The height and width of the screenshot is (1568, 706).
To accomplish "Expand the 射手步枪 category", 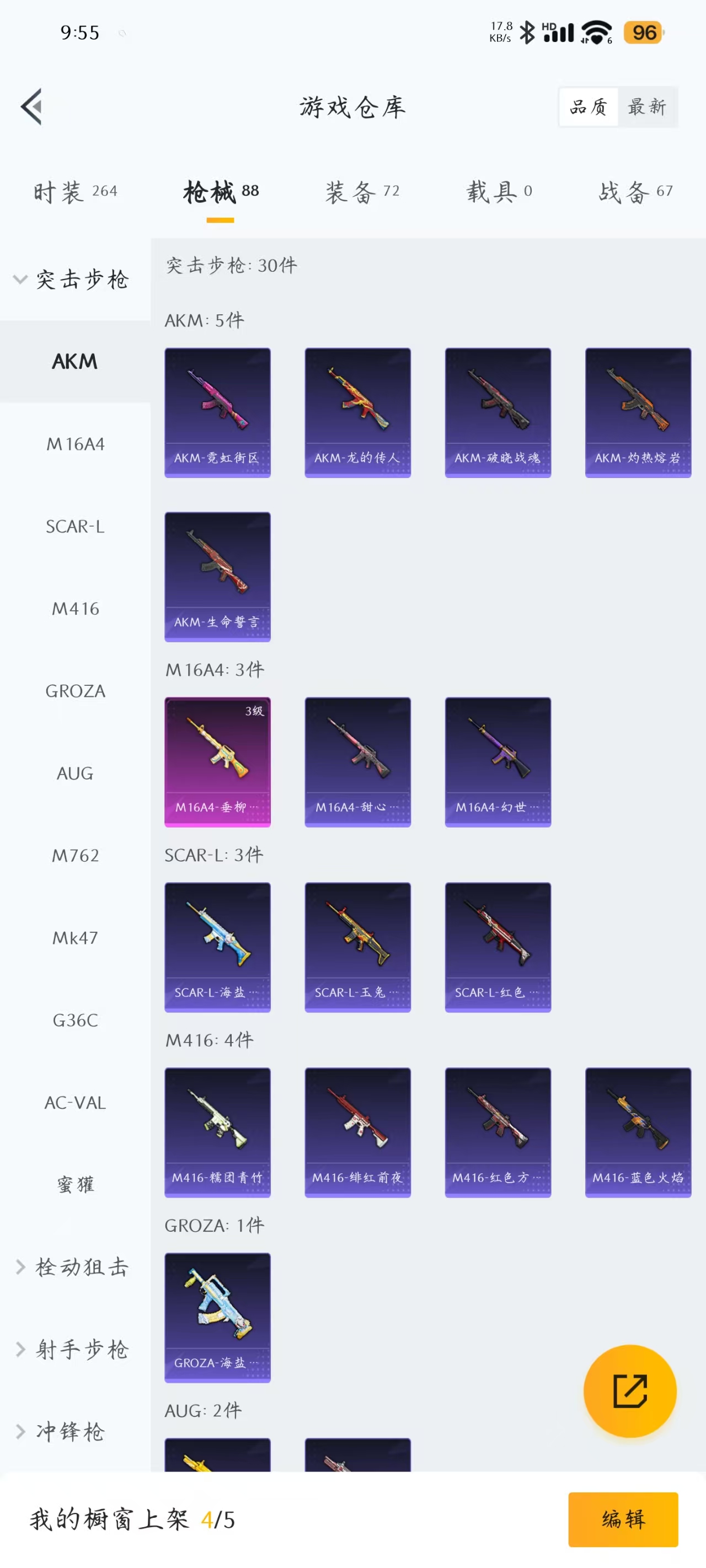I will (72, 1349).
